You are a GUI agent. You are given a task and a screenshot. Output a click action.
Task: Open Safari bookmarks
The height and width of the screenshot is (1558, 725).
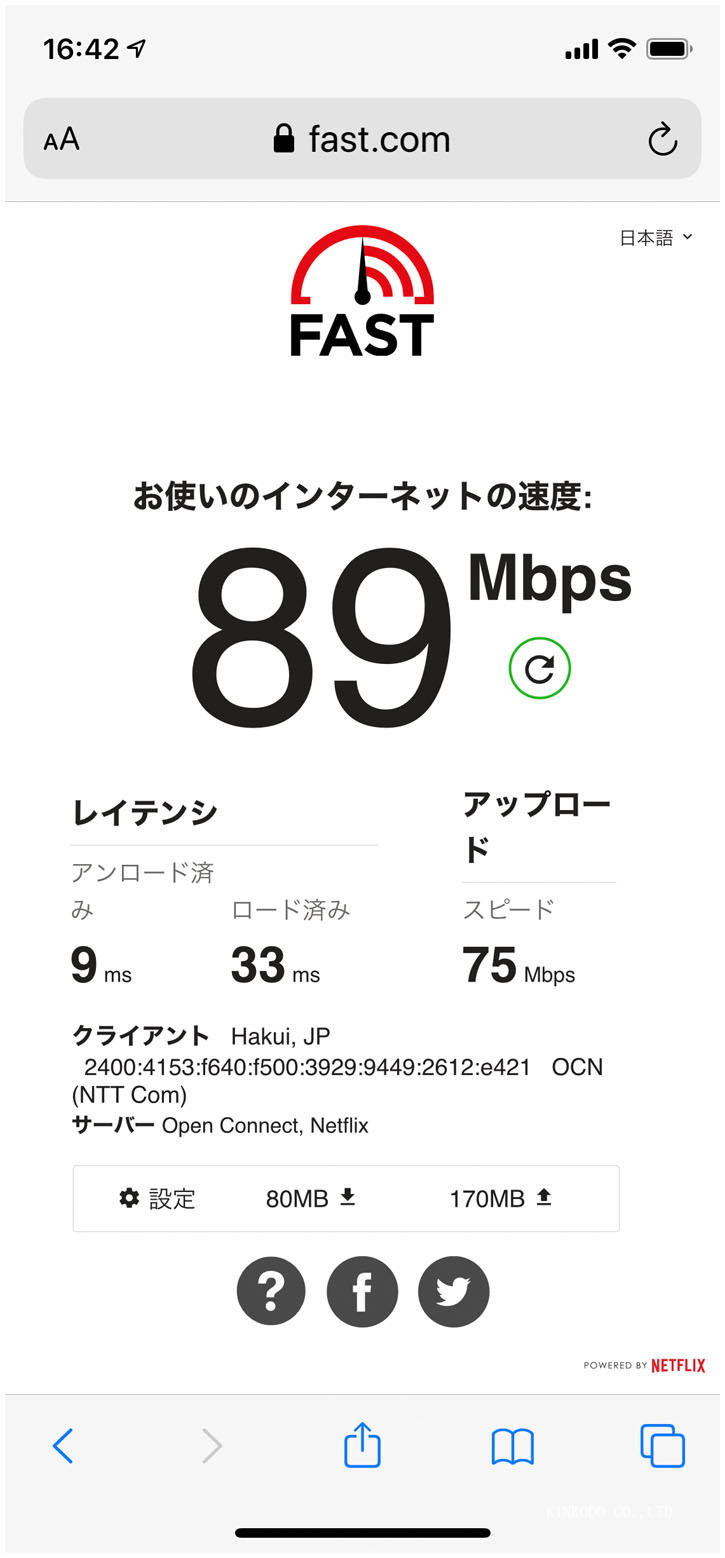coord(512,1446)
